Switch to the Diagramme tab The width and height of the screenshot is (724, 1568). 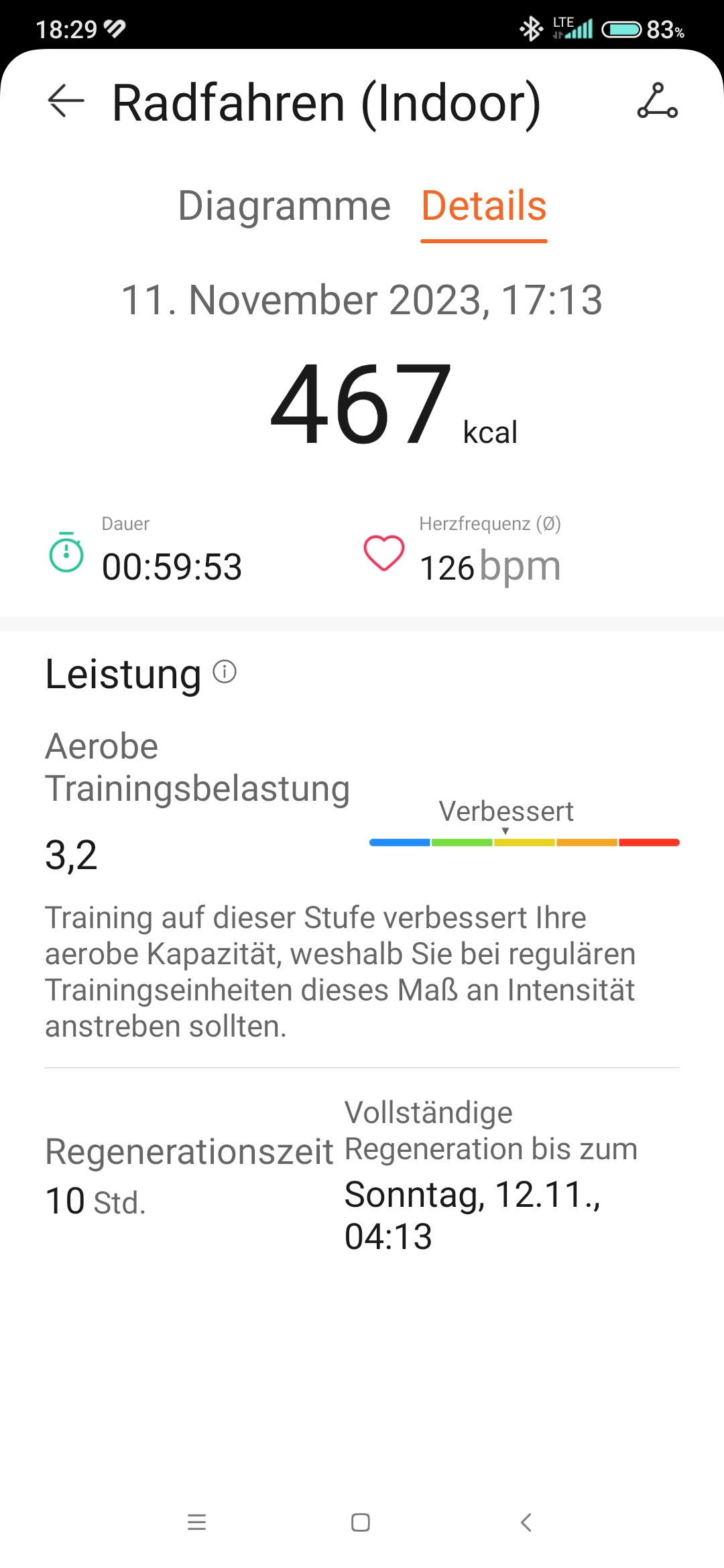pyautogui.click(x=284, y=206)
